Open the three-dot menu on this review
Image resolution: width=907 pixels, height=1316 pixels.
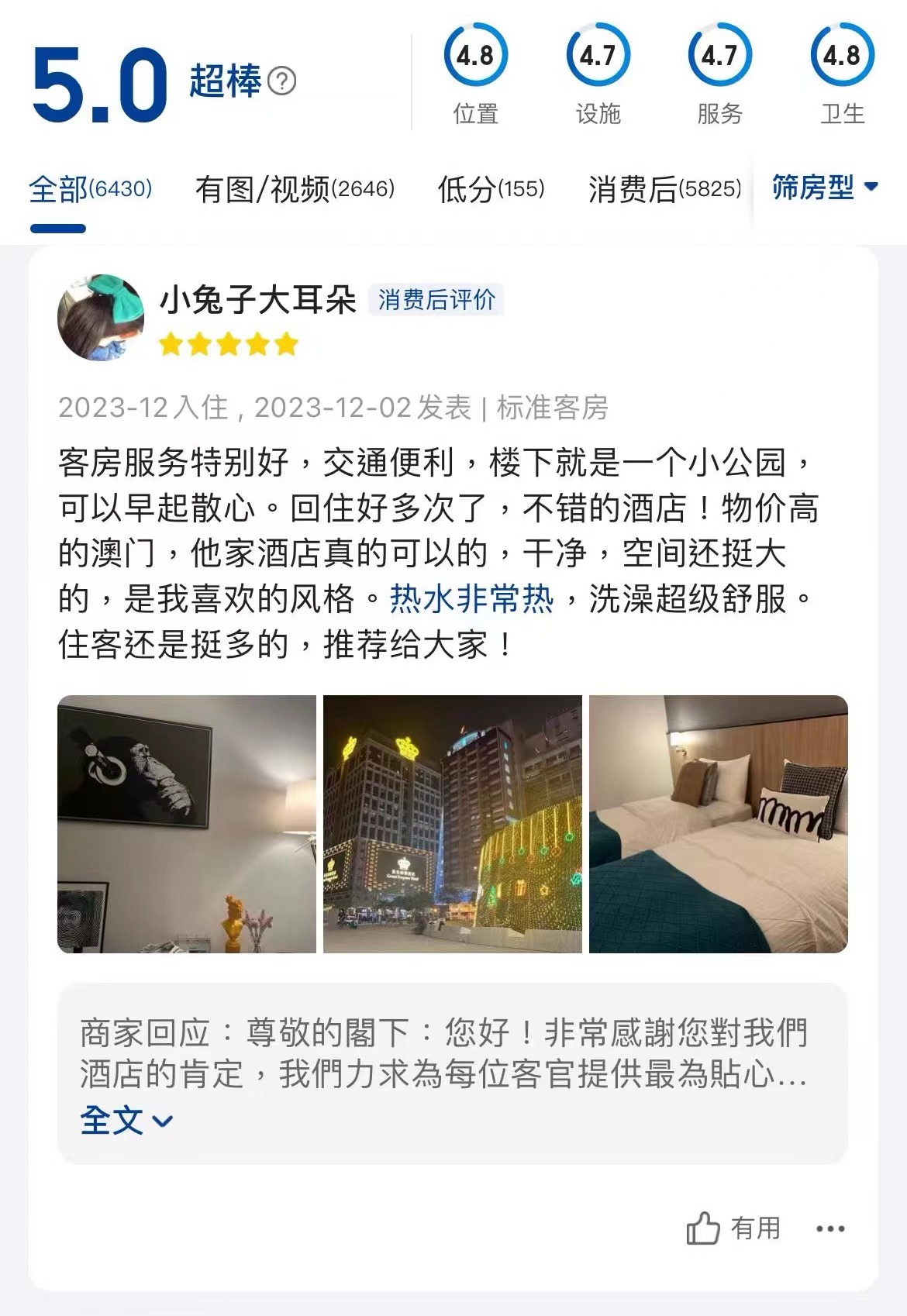(830, 1228)
